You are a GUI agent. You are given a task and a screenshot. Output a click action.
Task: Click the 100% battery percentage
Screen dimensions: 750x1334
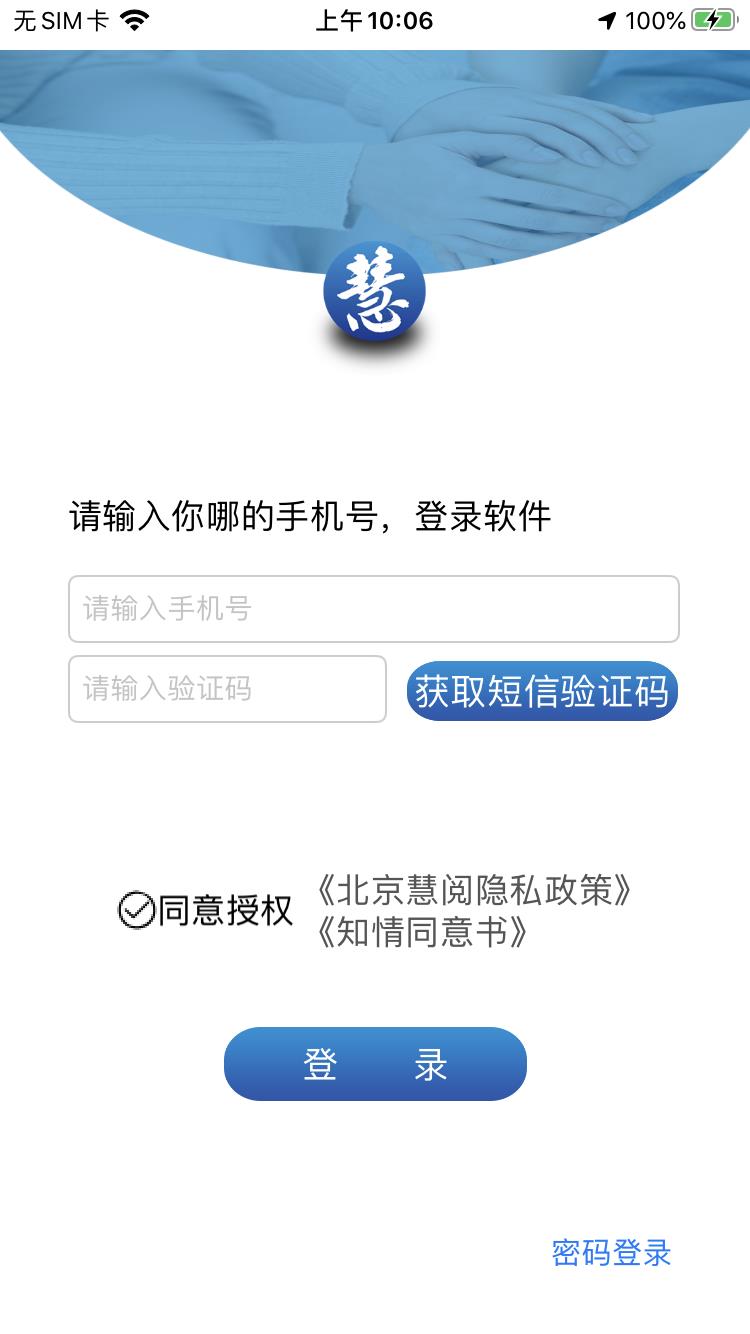(x=655, y=19)
